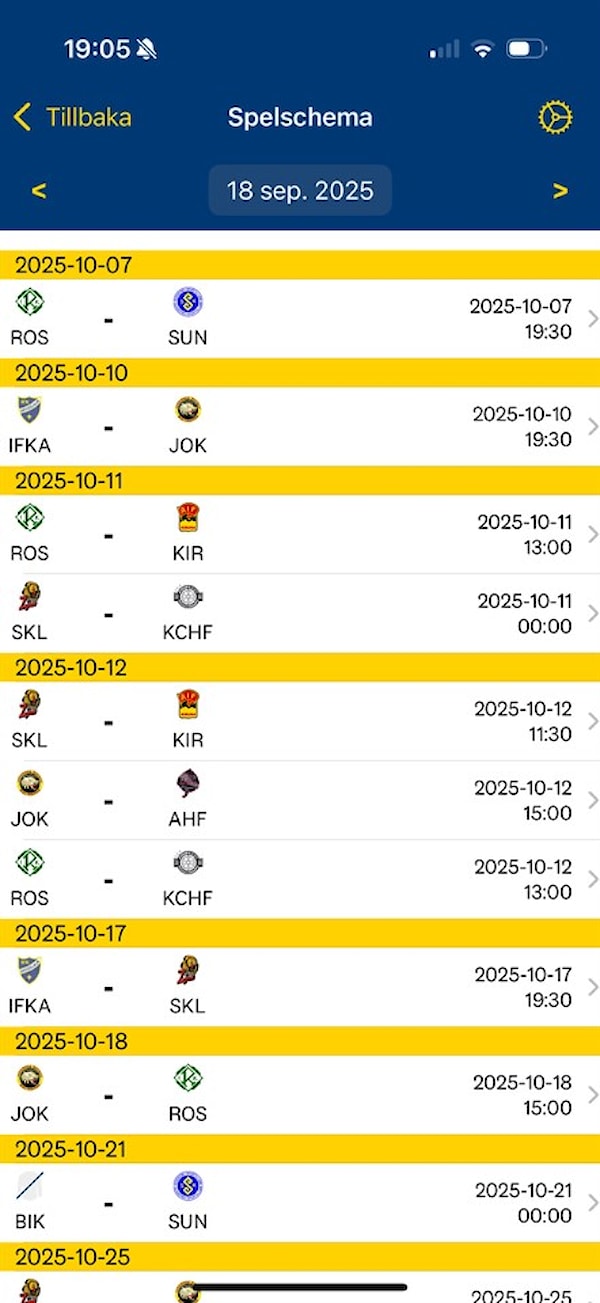
Task: Open the JOK - AHF match
Action: pyautogui.click(x=300, y=800)
